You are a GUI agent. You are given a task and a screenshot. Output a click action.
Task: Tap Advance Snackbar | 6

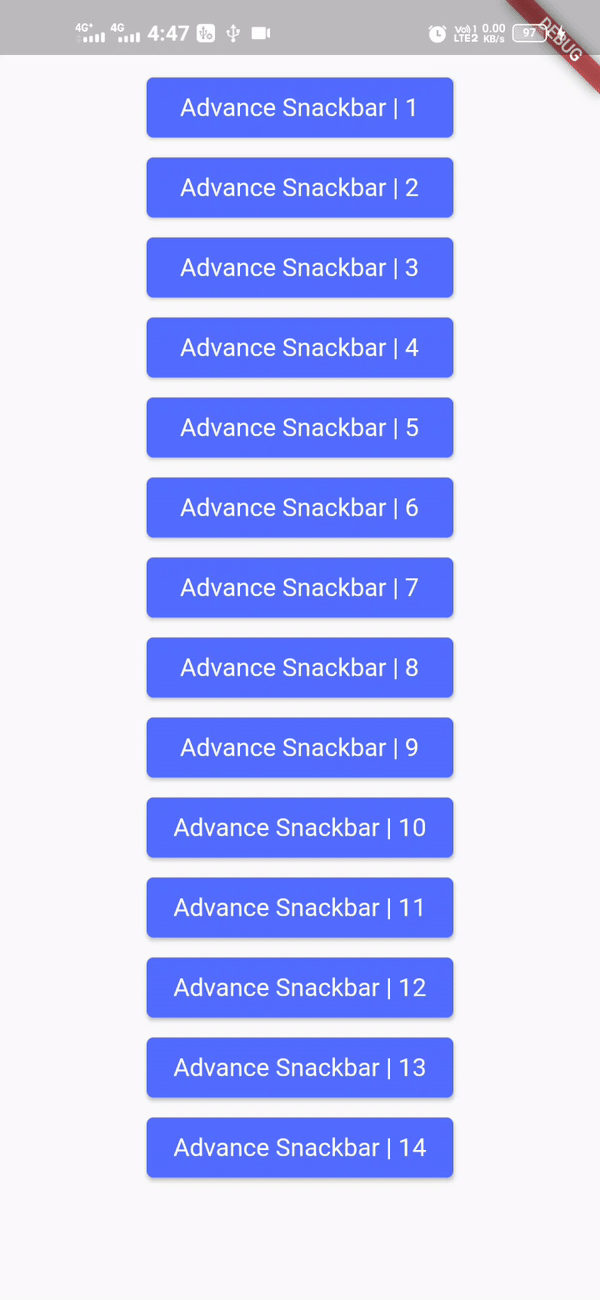(x=300, y=508)
